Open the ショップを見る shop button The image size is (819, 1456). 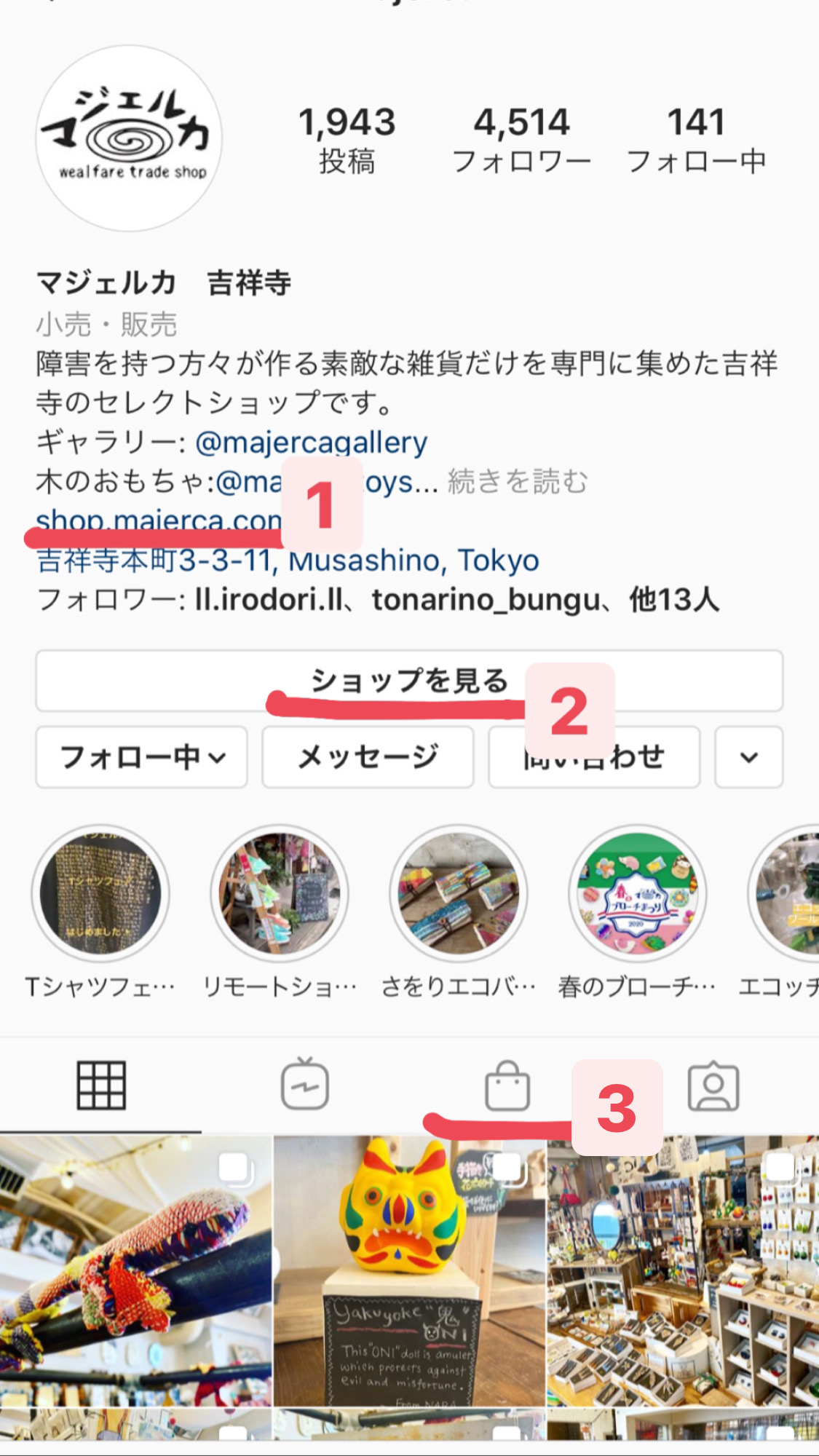(x=408, y=680)
